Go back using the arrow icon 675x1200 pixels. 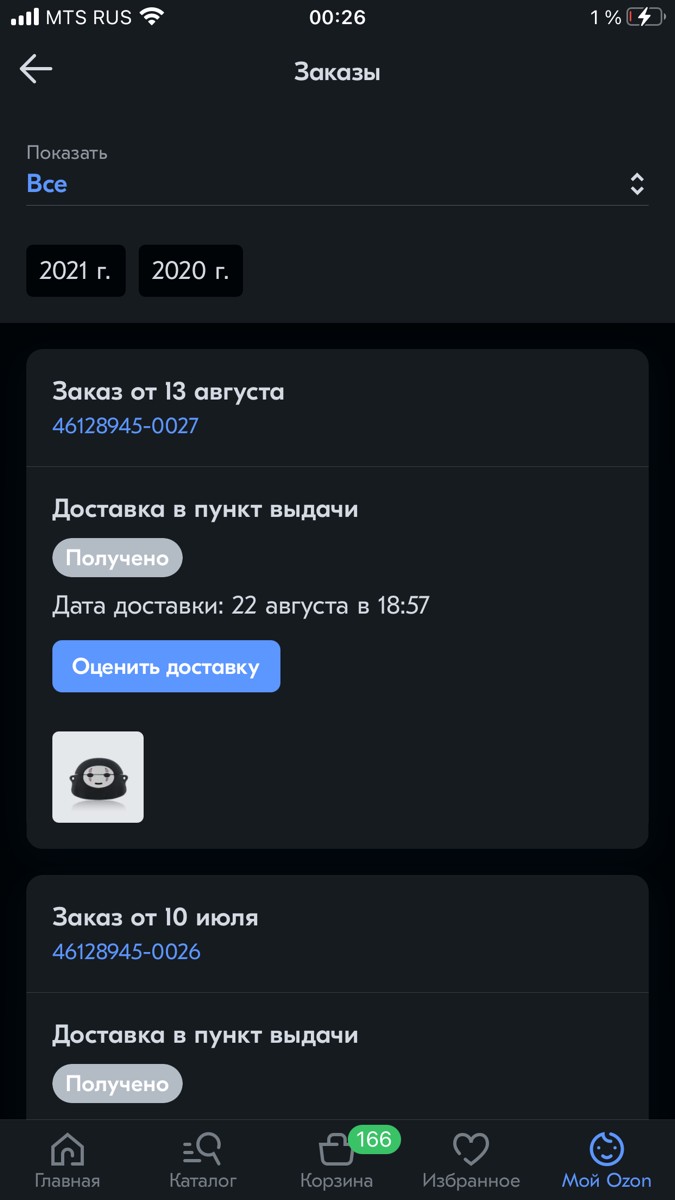coord(36,69)
